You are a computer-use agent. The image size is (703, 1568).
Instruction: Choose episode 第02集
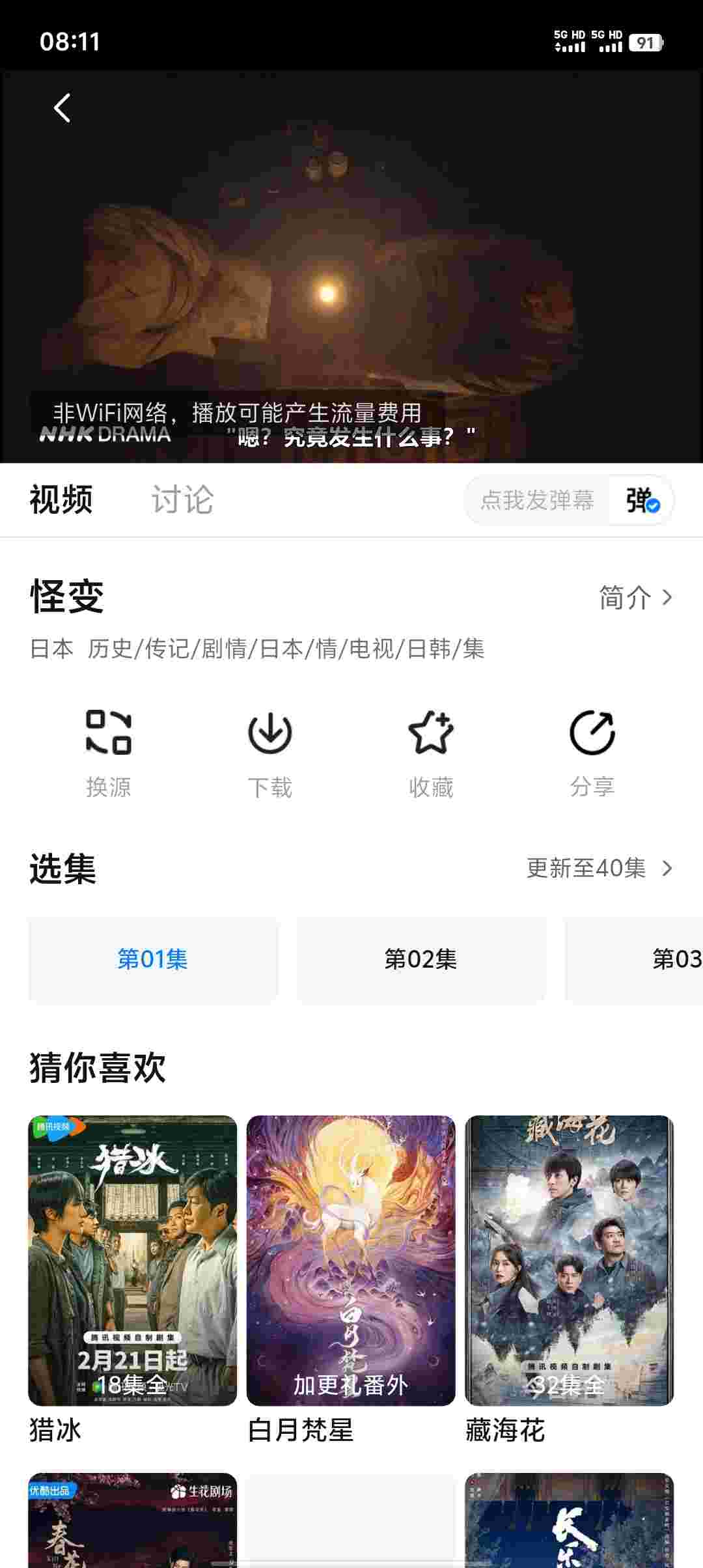point(421,959)
